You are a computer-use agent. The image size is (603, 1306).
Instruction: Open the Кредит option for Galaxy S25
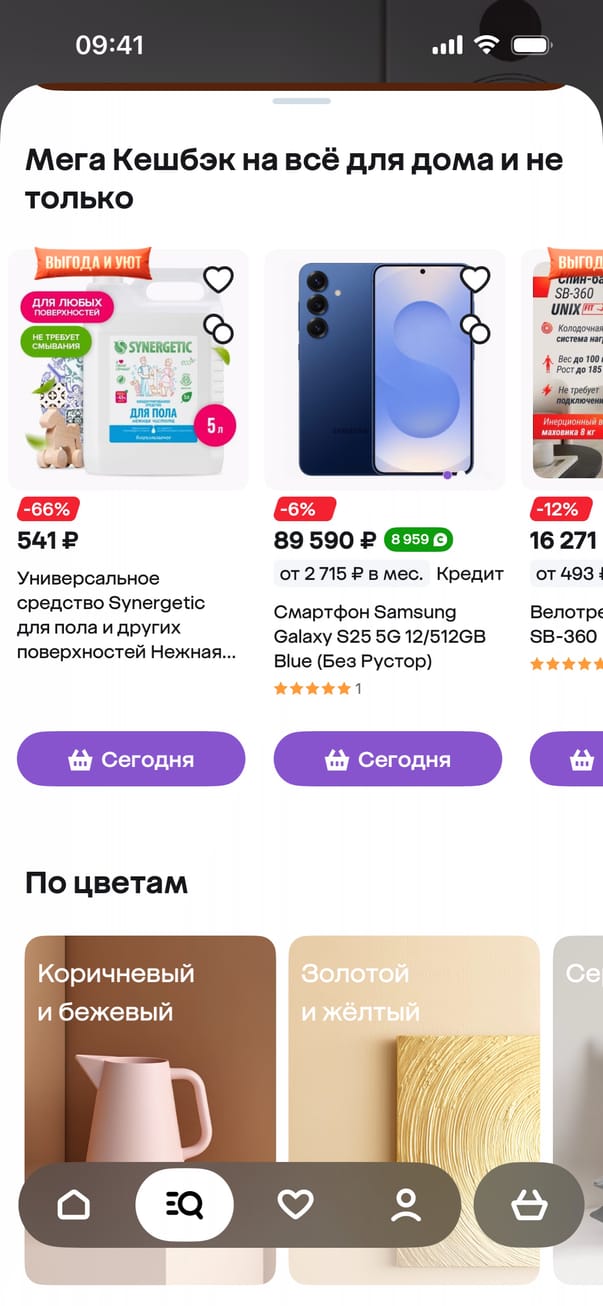[470, 574]
